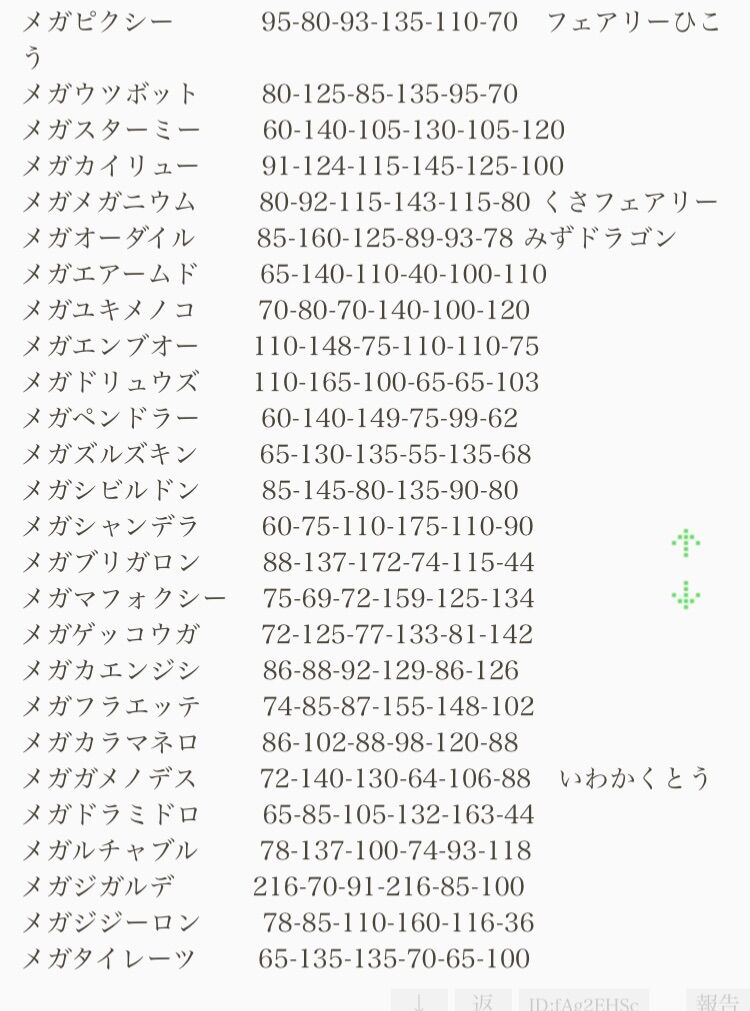
Task: Report this post with 報告
Action: pos(717,1001)
